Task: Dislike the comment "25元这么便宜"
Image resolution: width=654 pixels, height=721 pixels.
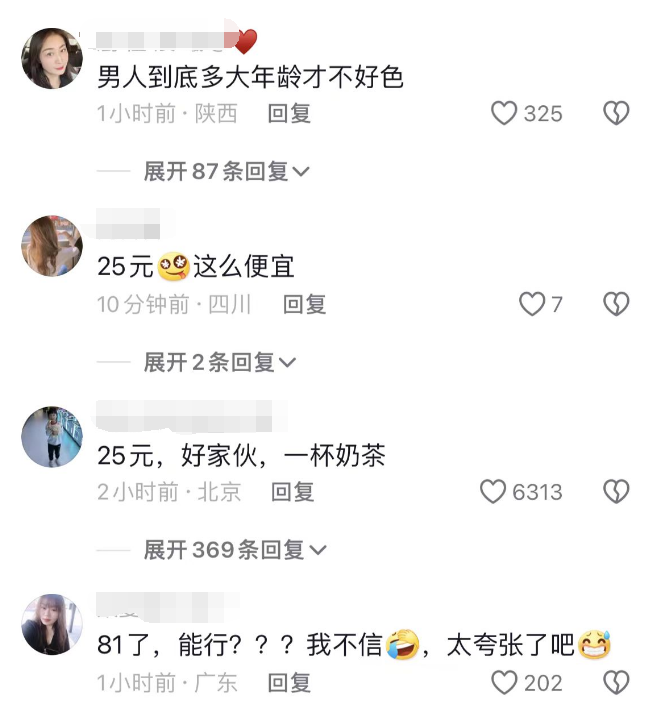Action: [616, 304]
